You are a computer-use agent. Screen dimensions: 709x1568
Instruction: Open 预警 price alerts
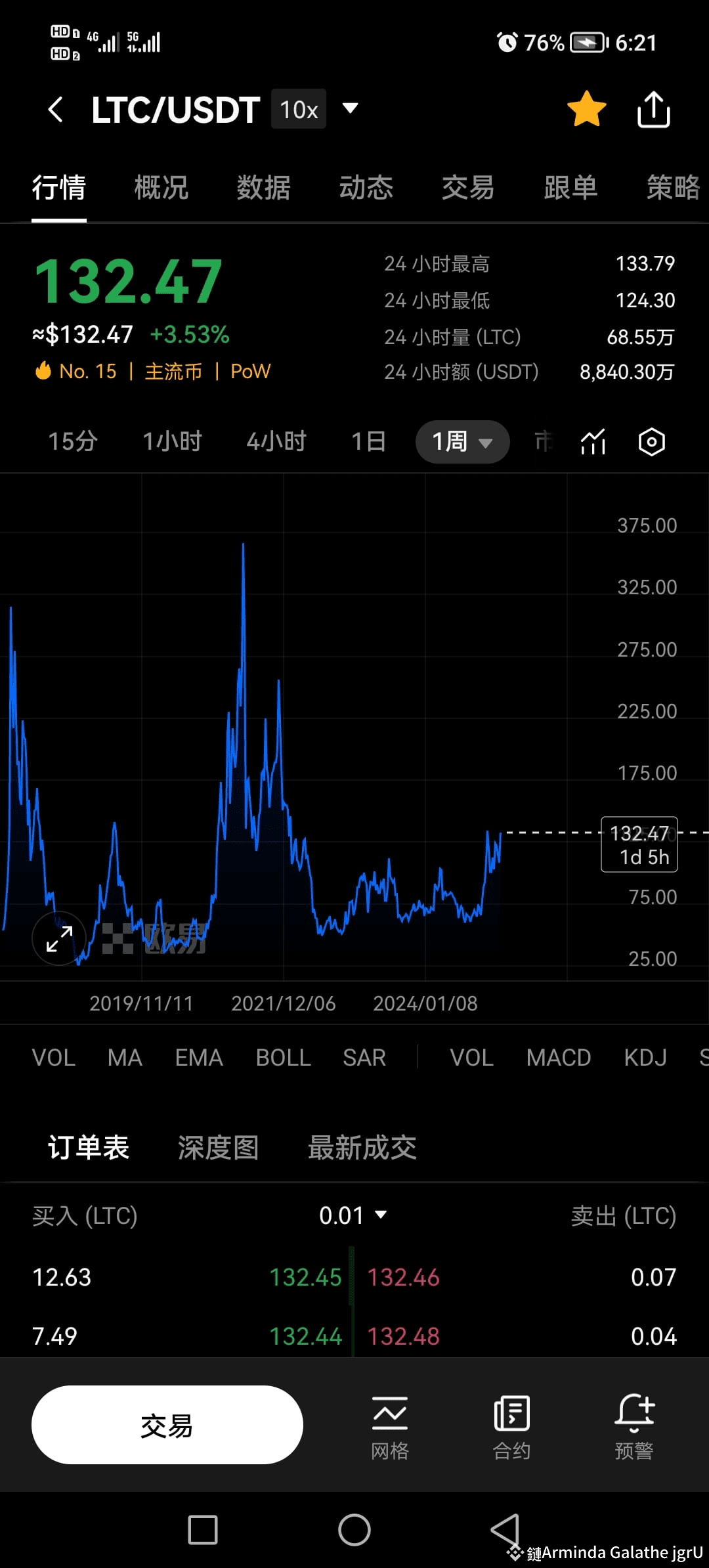click(634, 1425)
